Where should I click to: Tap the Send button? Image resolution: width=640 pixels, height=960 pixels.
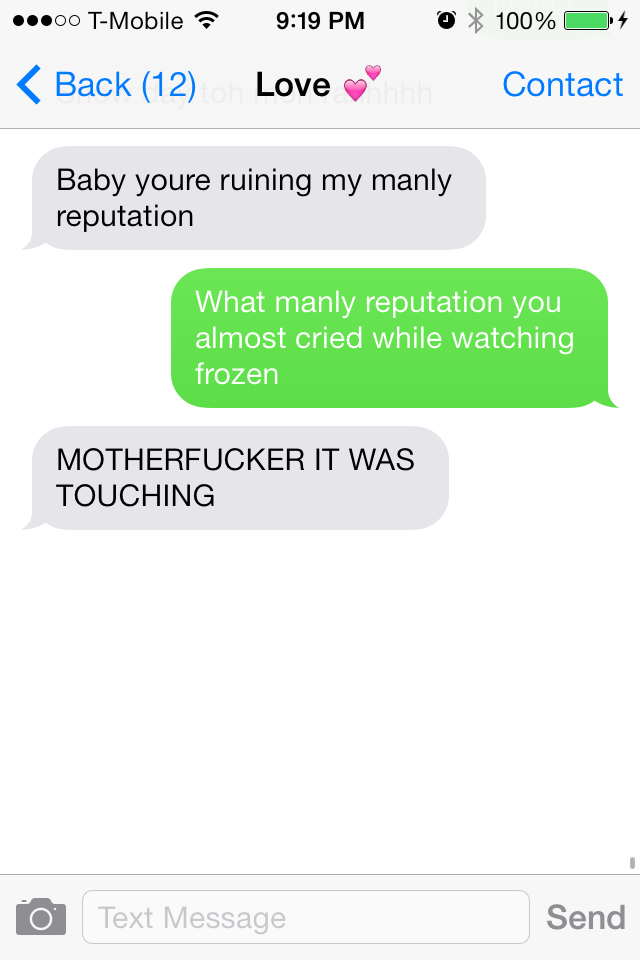point(585,917)
